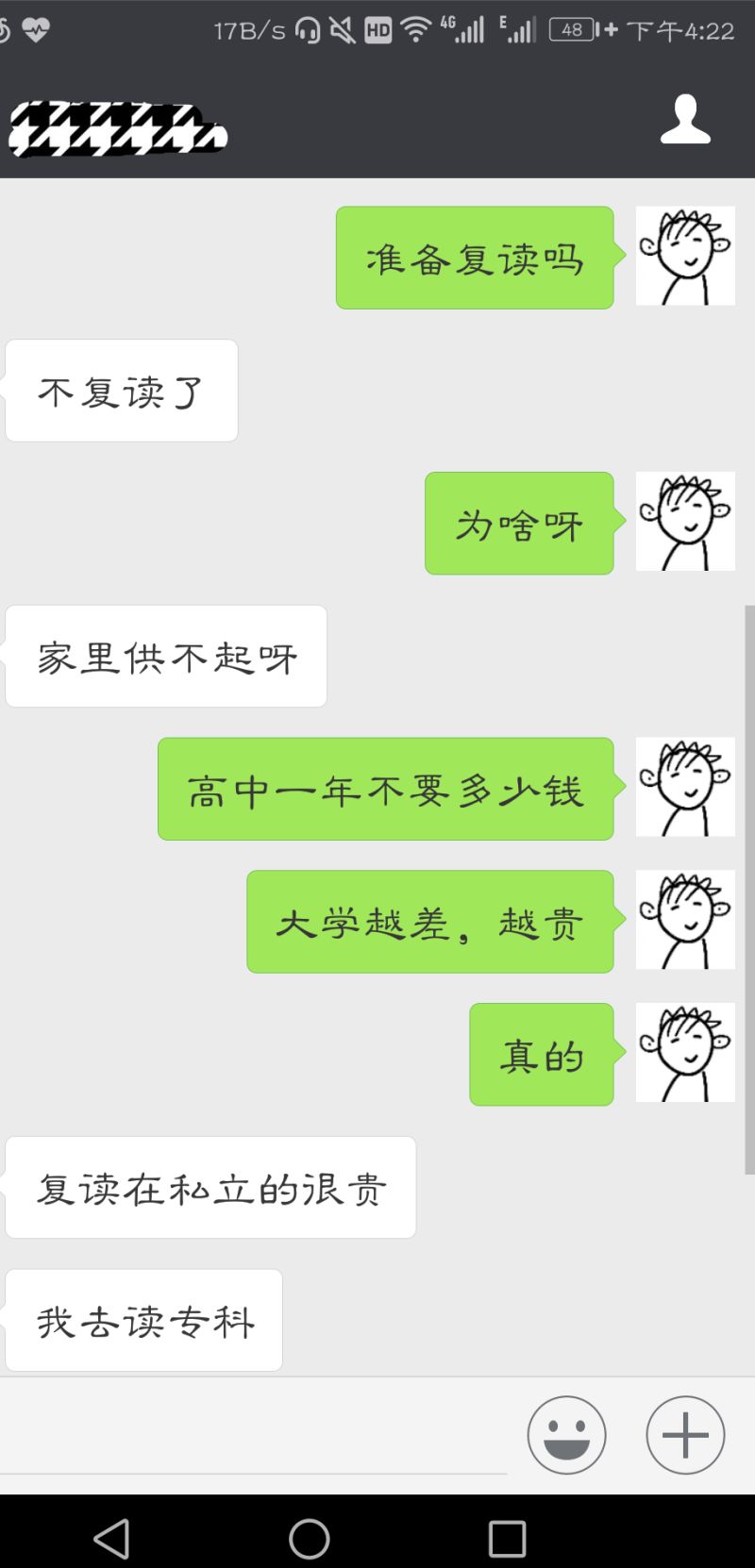Image resolution: width=755 pixels, height=1568 pixels.
Task: Tap the plus icon to open more functions
Action: 684,1435
